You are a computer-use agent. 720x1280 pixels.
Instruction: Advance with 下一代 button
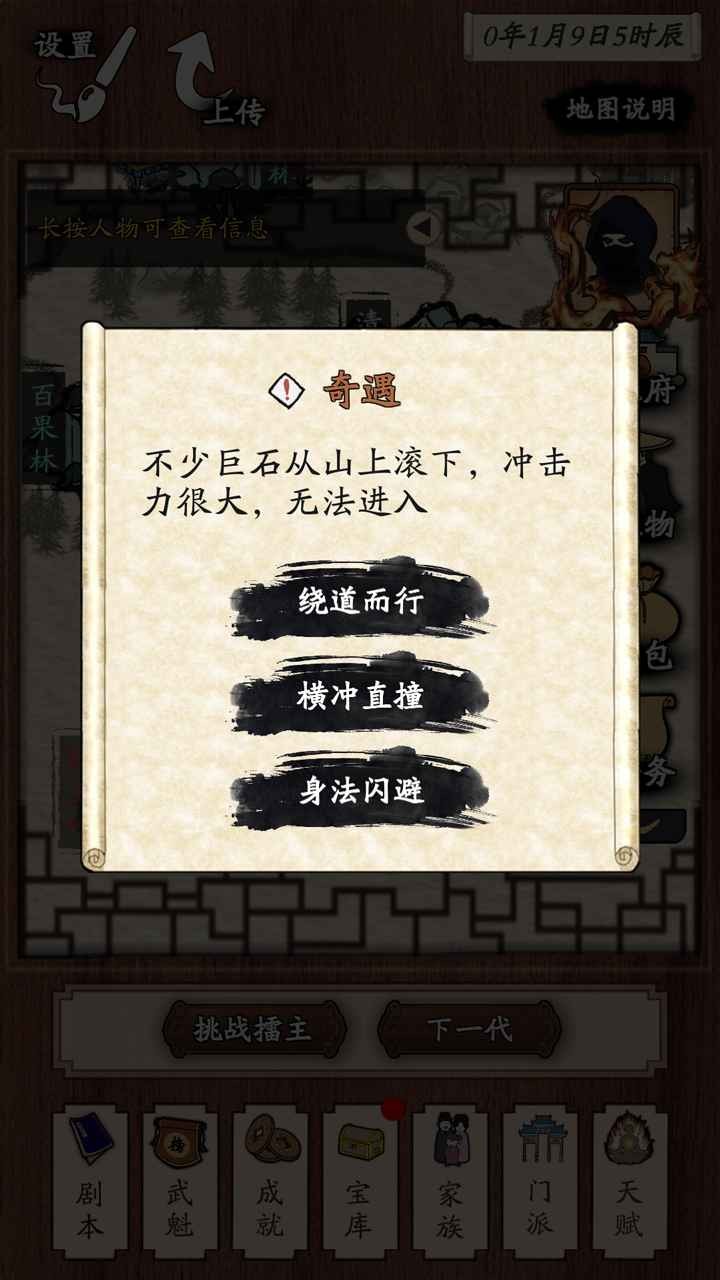(x=469, y=1029)
